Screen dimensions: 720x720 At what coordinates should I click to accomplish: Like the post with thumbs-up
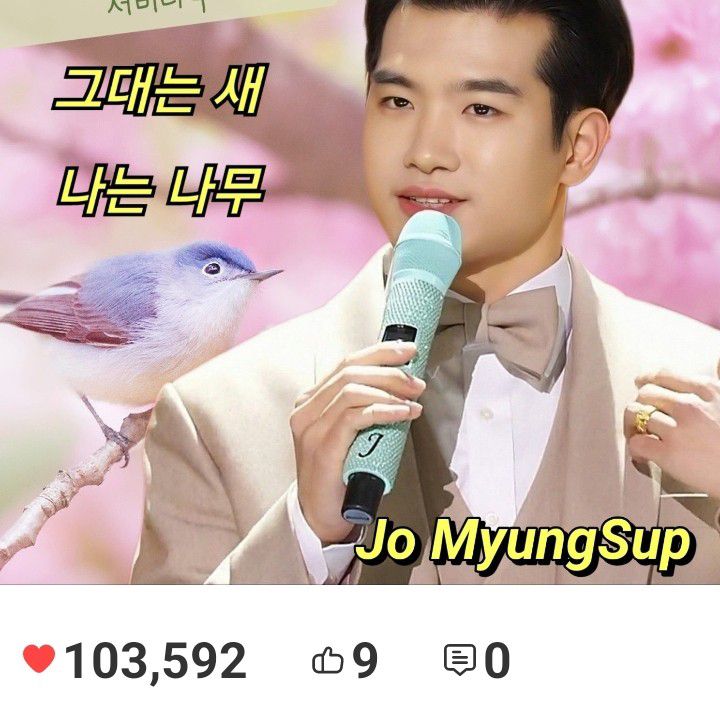click(x=328, y=660)
